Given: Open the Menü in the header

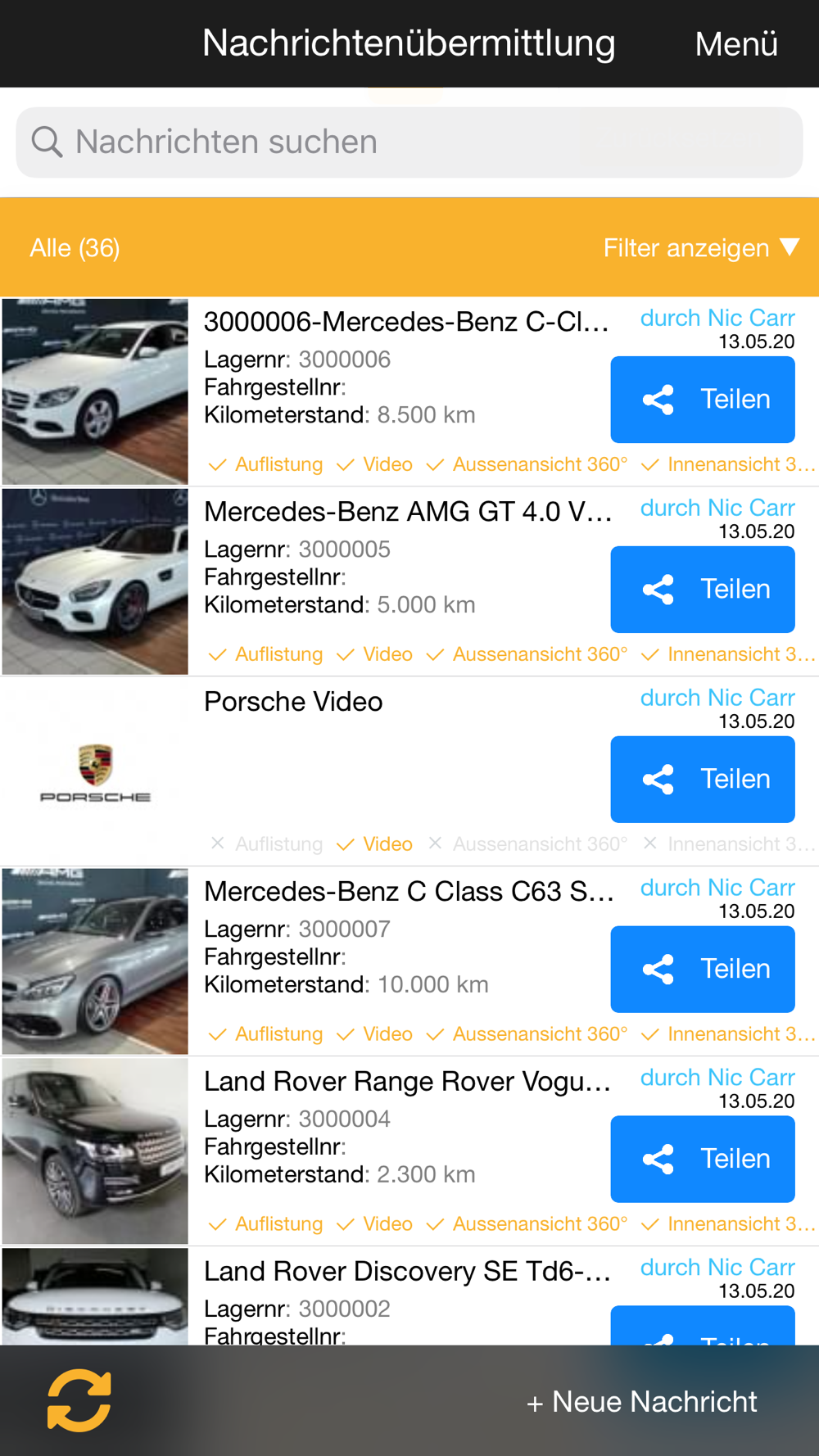Looking at the screenshot, I should 736,44.
